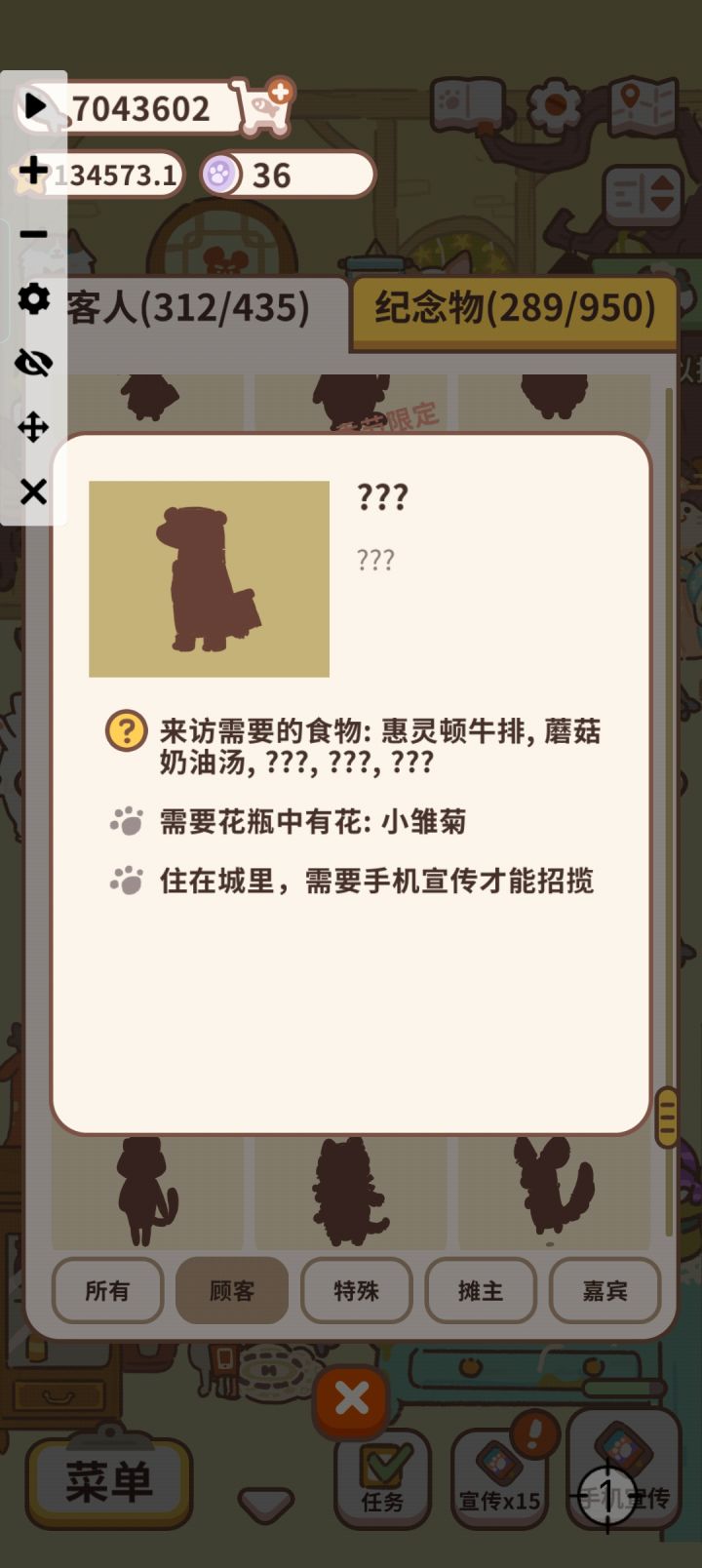This screenshot has width=702, height=1568.
Task: Open the sort filter icon below the map
Action: 642,191
